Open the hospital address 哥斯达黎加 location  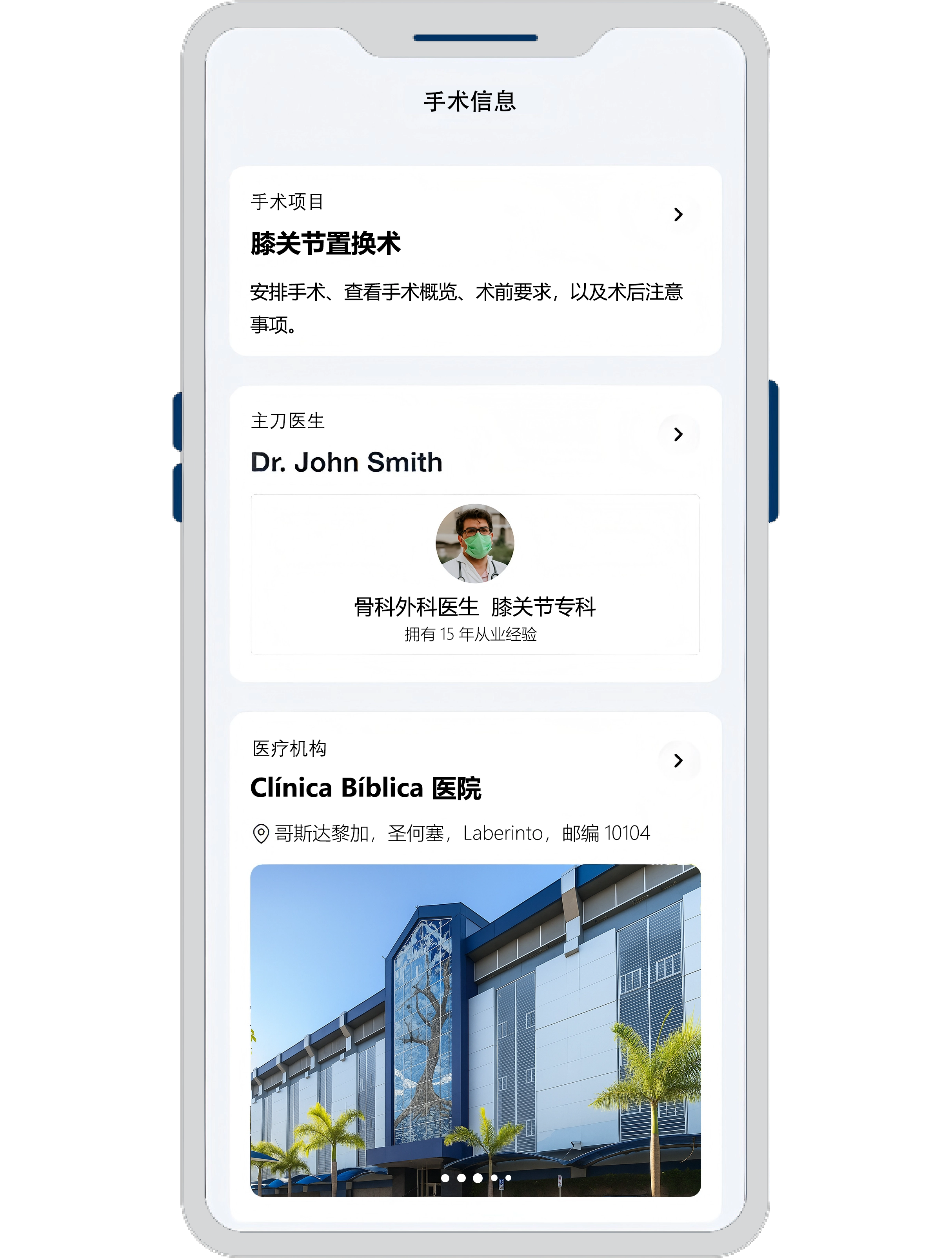tap(451, 833)
